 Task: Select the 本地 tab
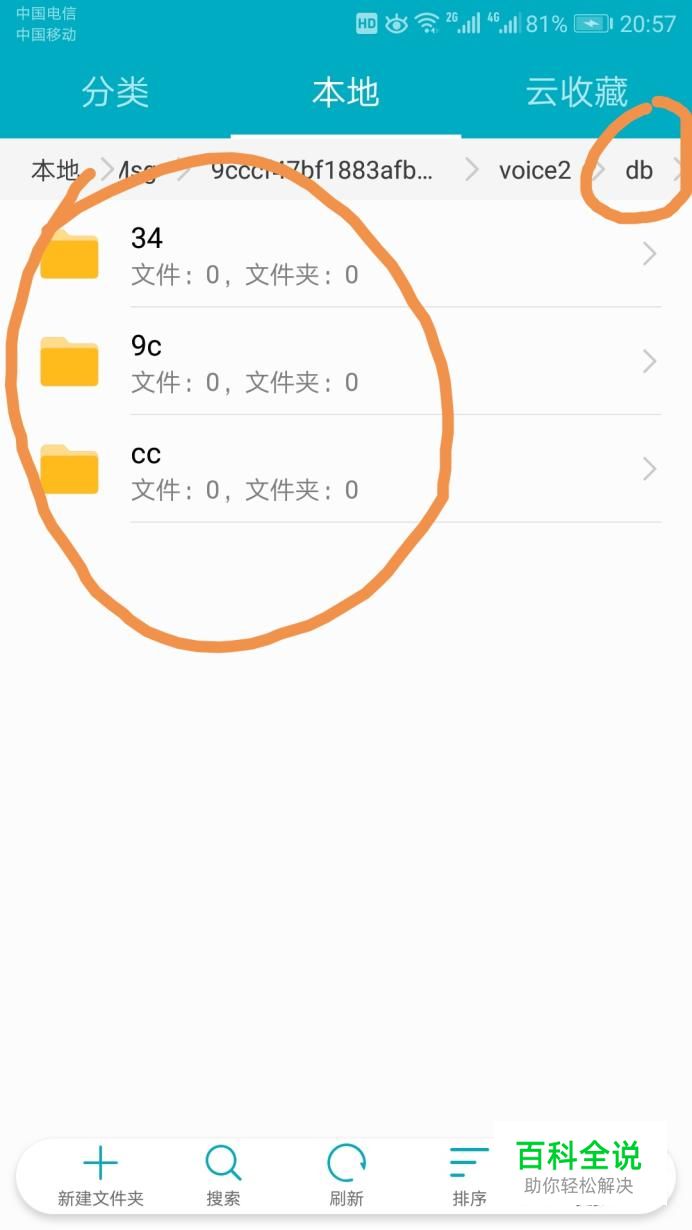coord(345,92)
